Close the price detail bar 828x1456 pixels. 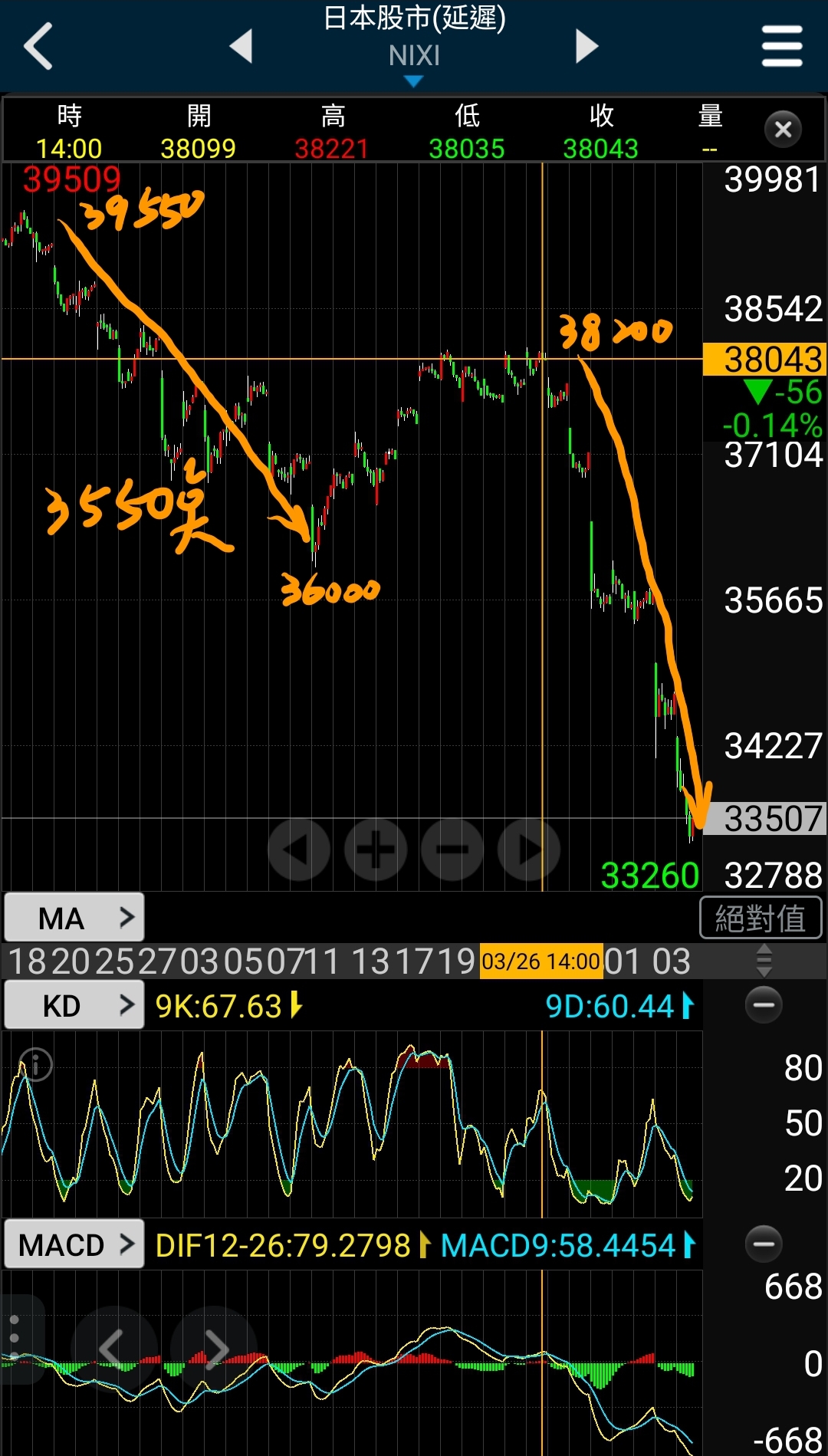point(783,129)
